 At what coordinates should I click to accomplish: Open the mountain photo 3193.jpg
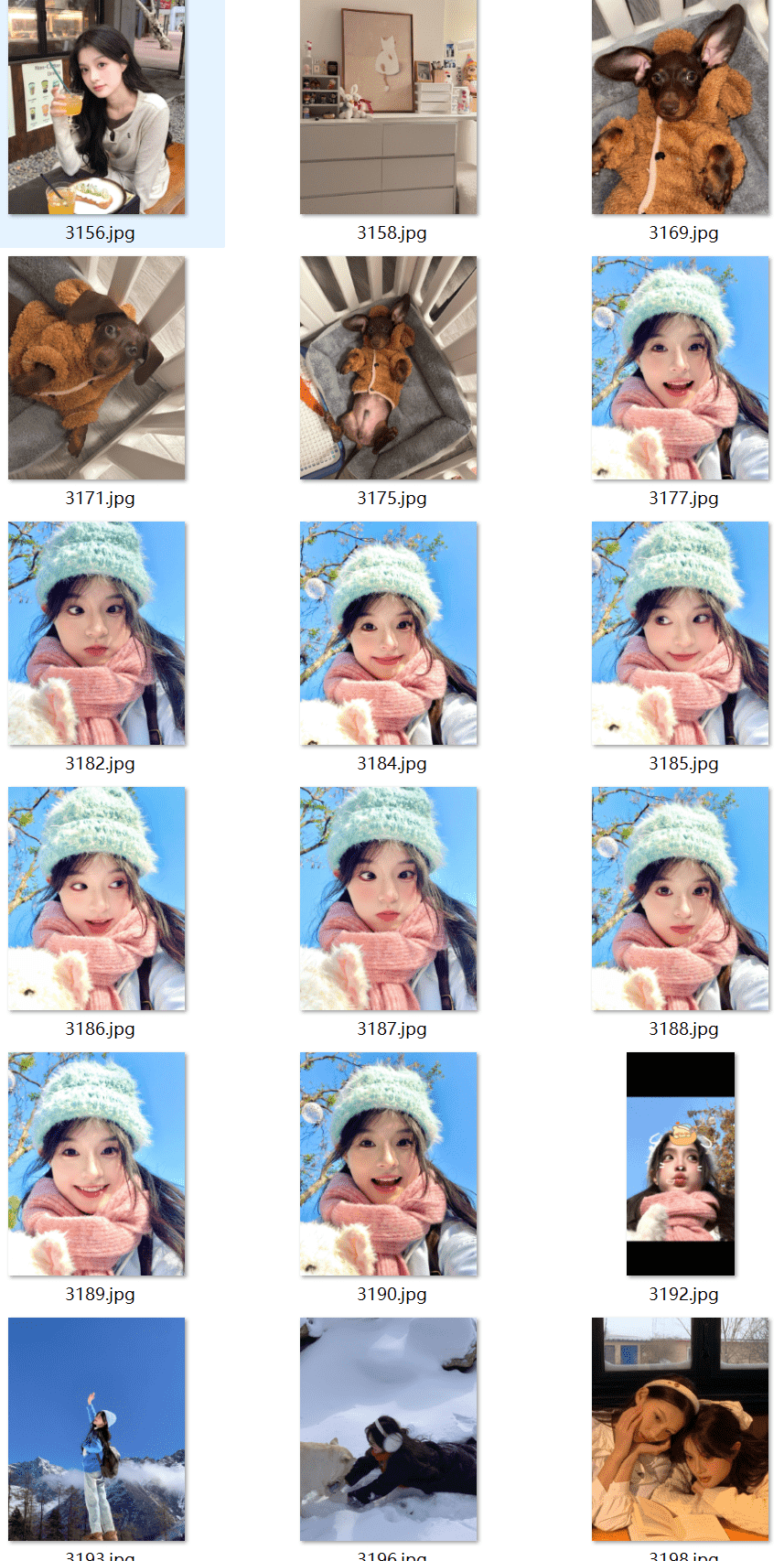[x=97, y=1429]
